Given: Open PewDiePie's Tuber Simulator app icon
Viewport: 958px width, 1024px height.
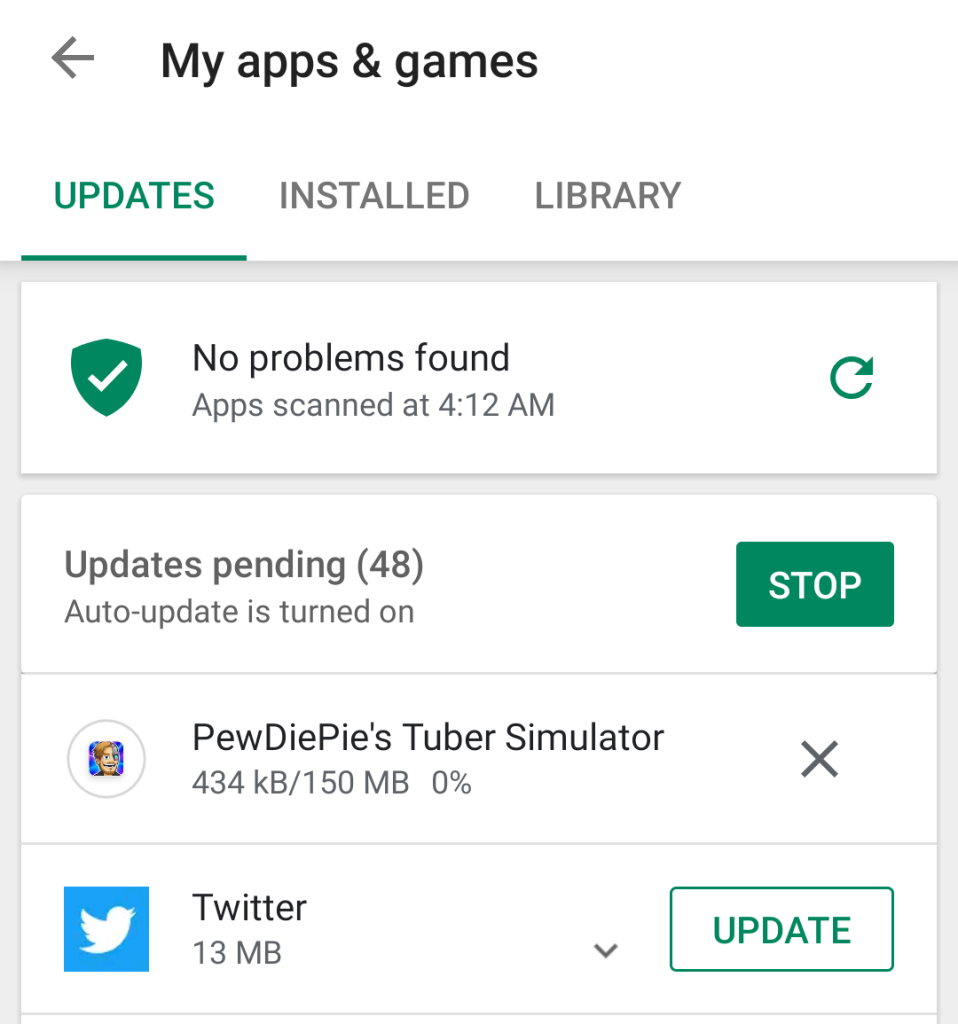Looking at the screenshot, I should pos(106,759).
